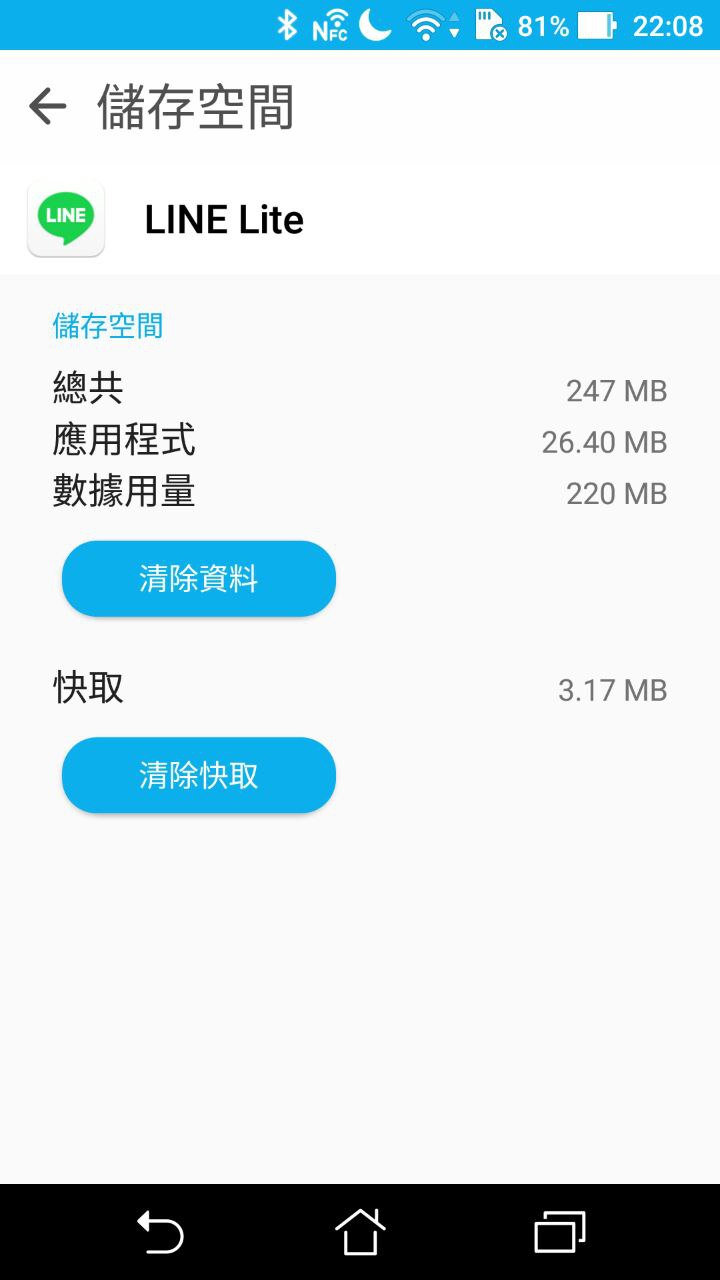Tap the system home button
The height and width of the screenshot is (1280, 720).
(360, 1231)
